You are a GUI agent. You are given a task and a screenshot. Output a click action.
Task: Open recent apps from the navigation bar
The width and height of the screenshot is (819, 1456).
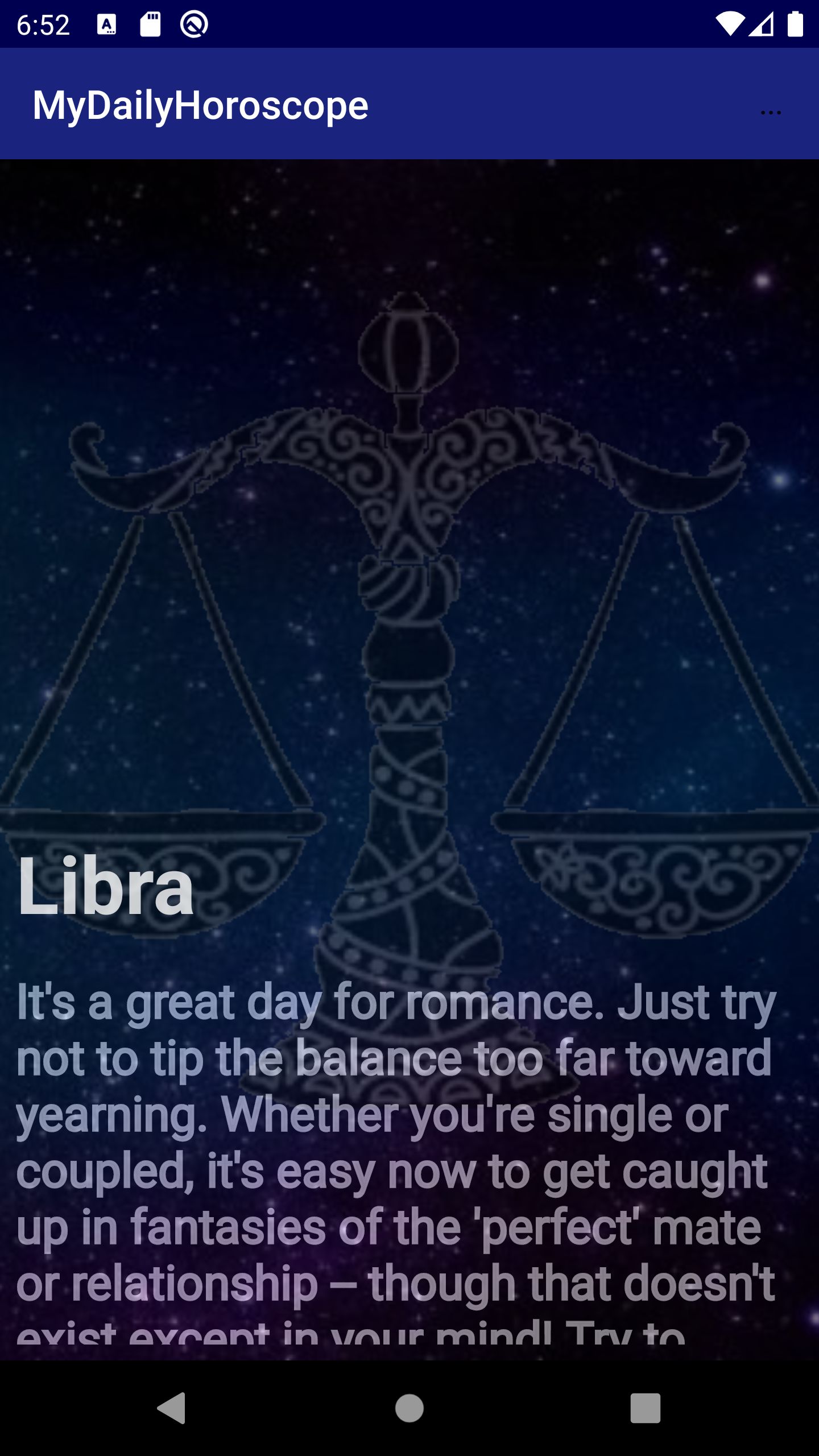645,1408
